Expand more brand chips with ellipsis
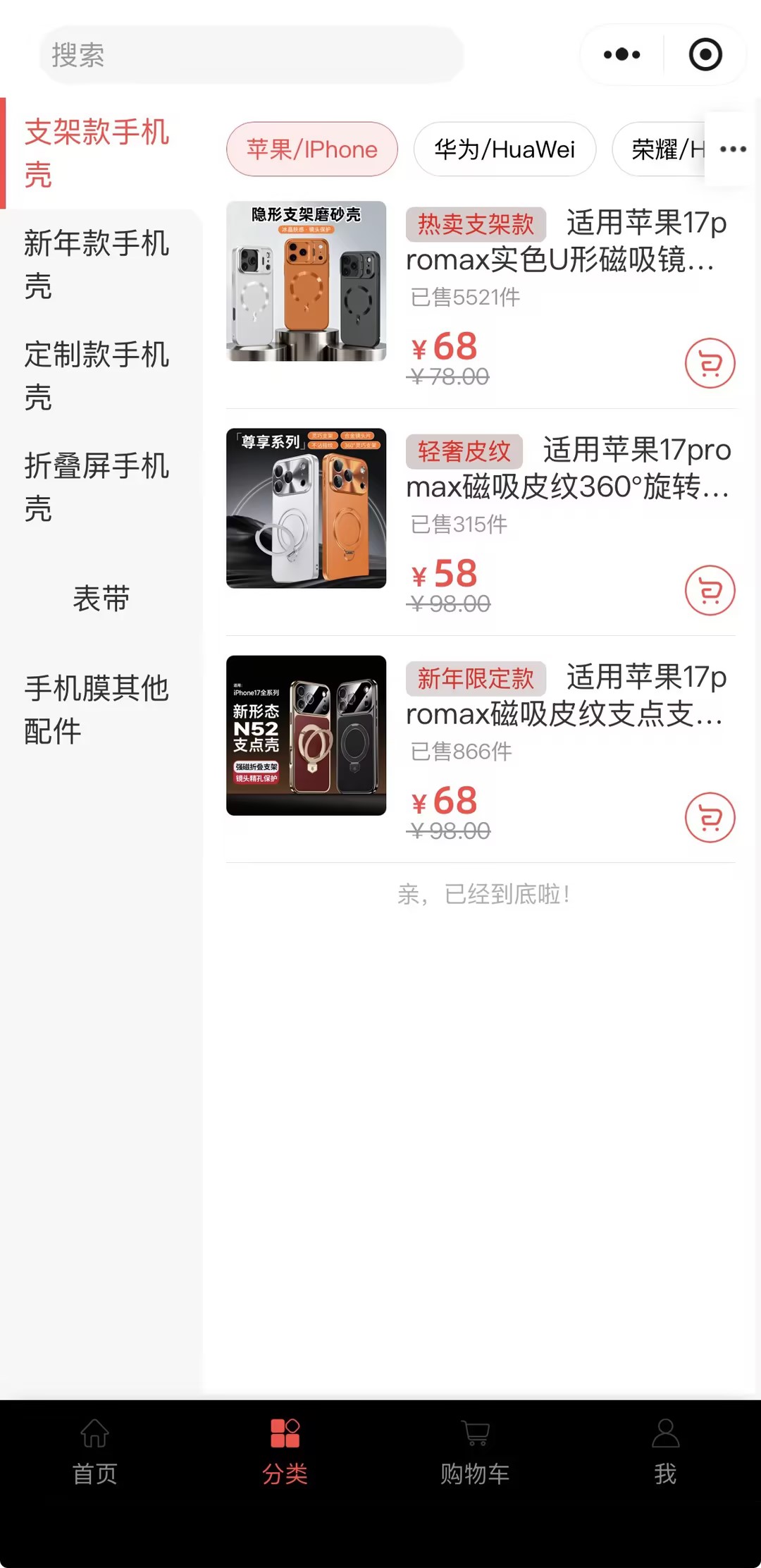The height and width of the screenshot is (1568, 761). point(733,149)
